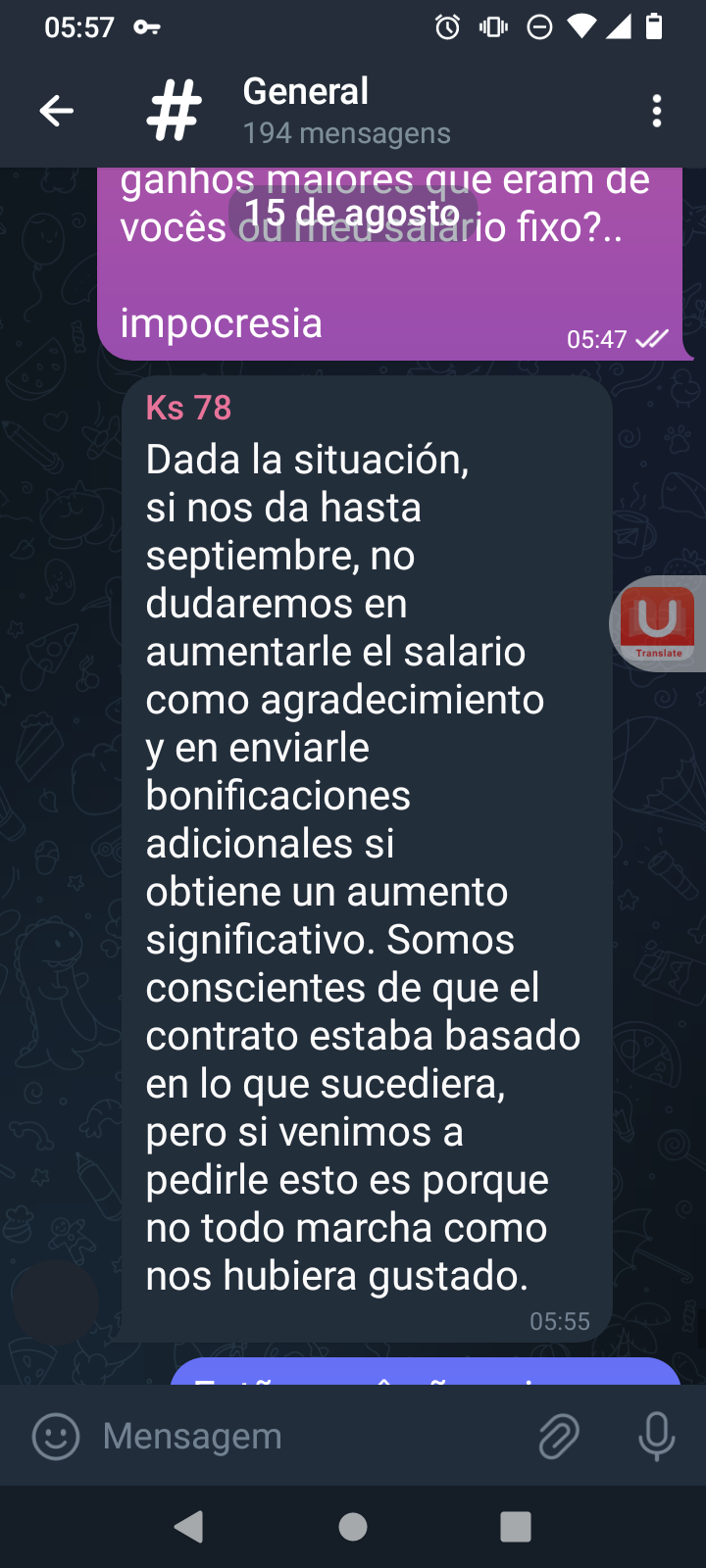Open the emoji picker

pyautogui.click(x=56, y=1437)
